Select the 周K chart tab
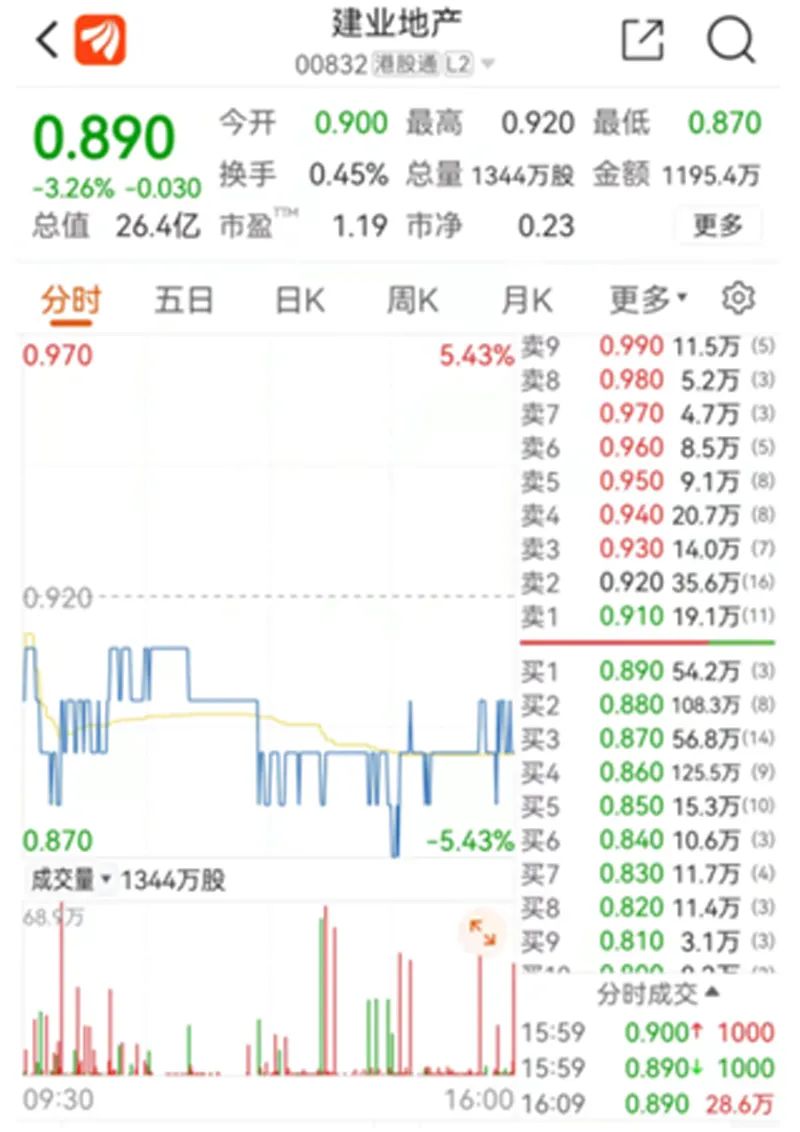Viewport: 800px width, 1132px height. [x=412, y=299]
